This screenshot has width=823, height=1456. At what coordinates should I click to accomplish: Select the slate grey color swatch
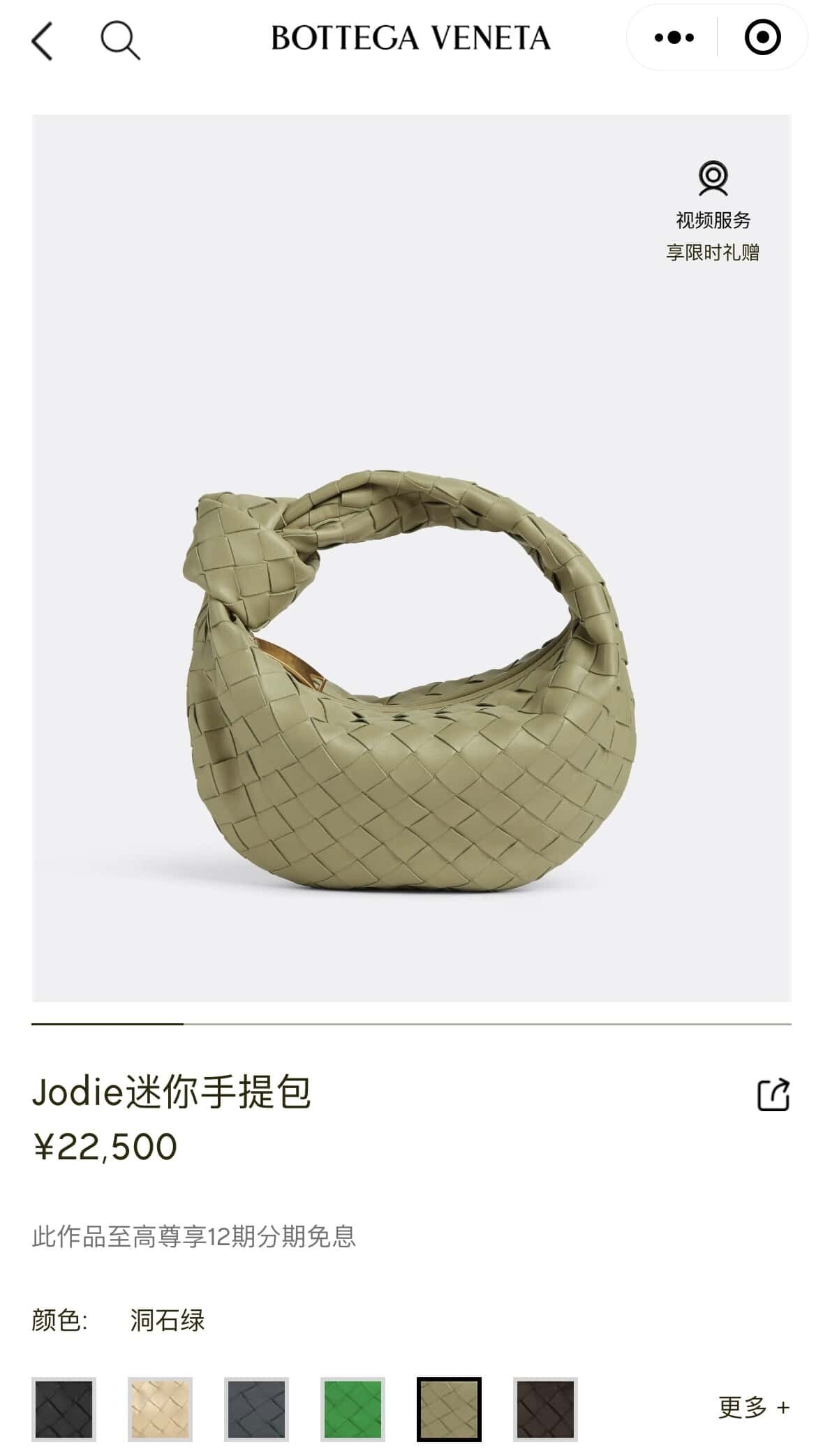(256, 1409)
